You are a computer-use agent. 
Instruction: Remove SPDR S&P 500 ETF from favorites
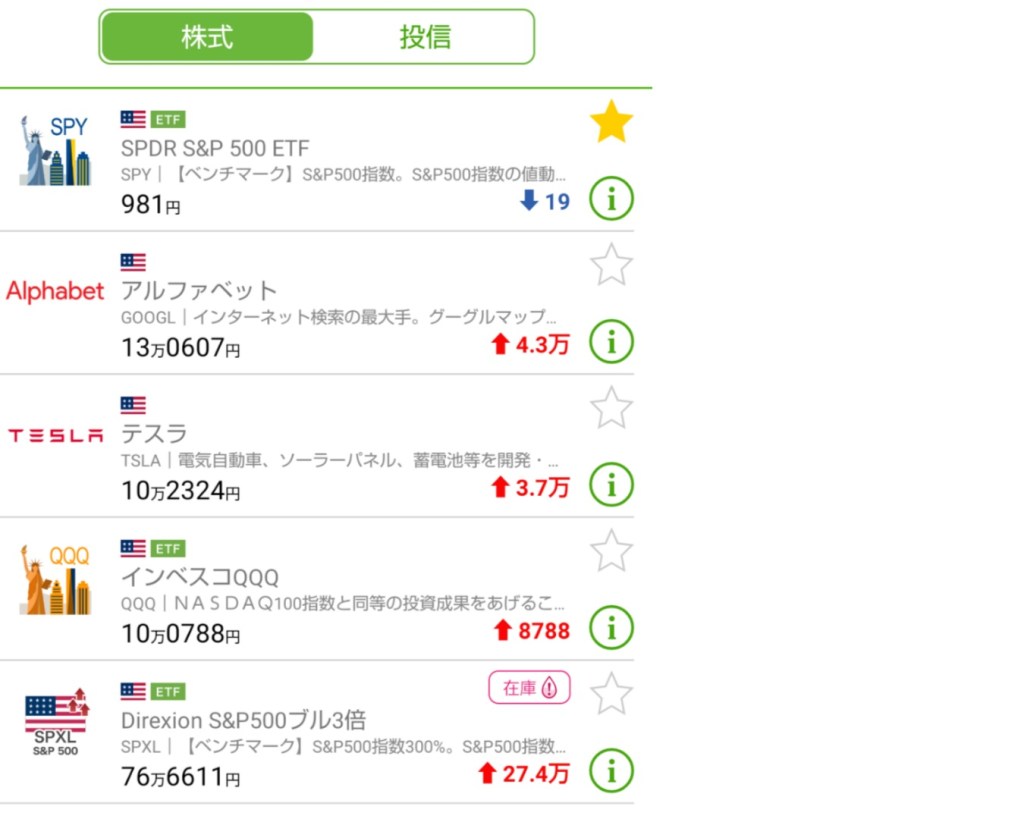click(611, 123)
